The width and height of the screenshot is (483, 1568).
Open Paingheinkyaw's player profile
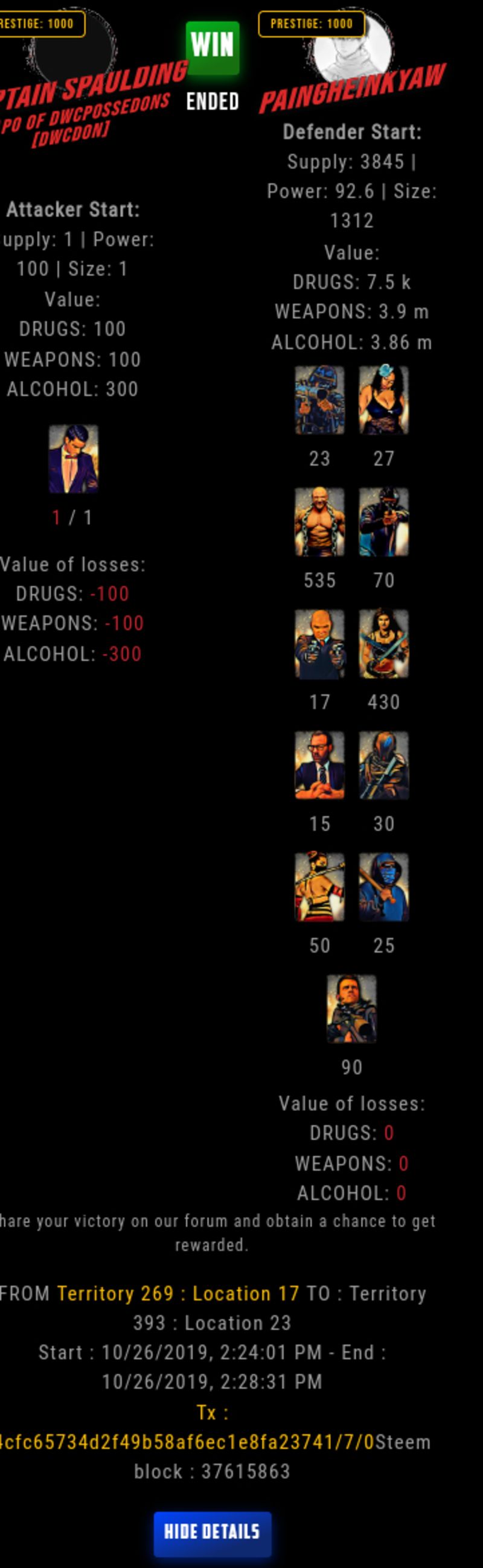(x=352, y=88)
